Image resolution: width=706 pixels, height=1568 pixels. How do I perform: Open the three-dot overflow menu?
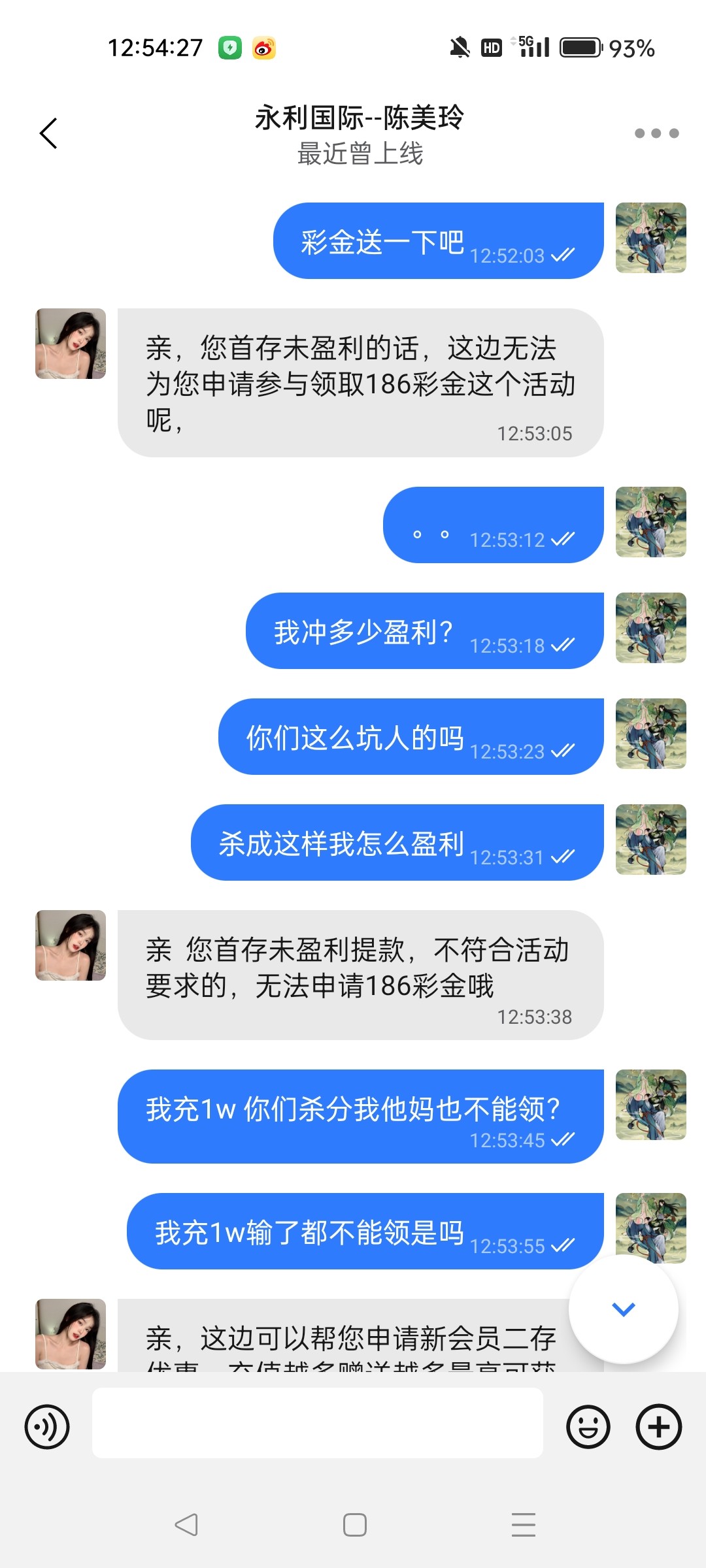tap(656, 133)
